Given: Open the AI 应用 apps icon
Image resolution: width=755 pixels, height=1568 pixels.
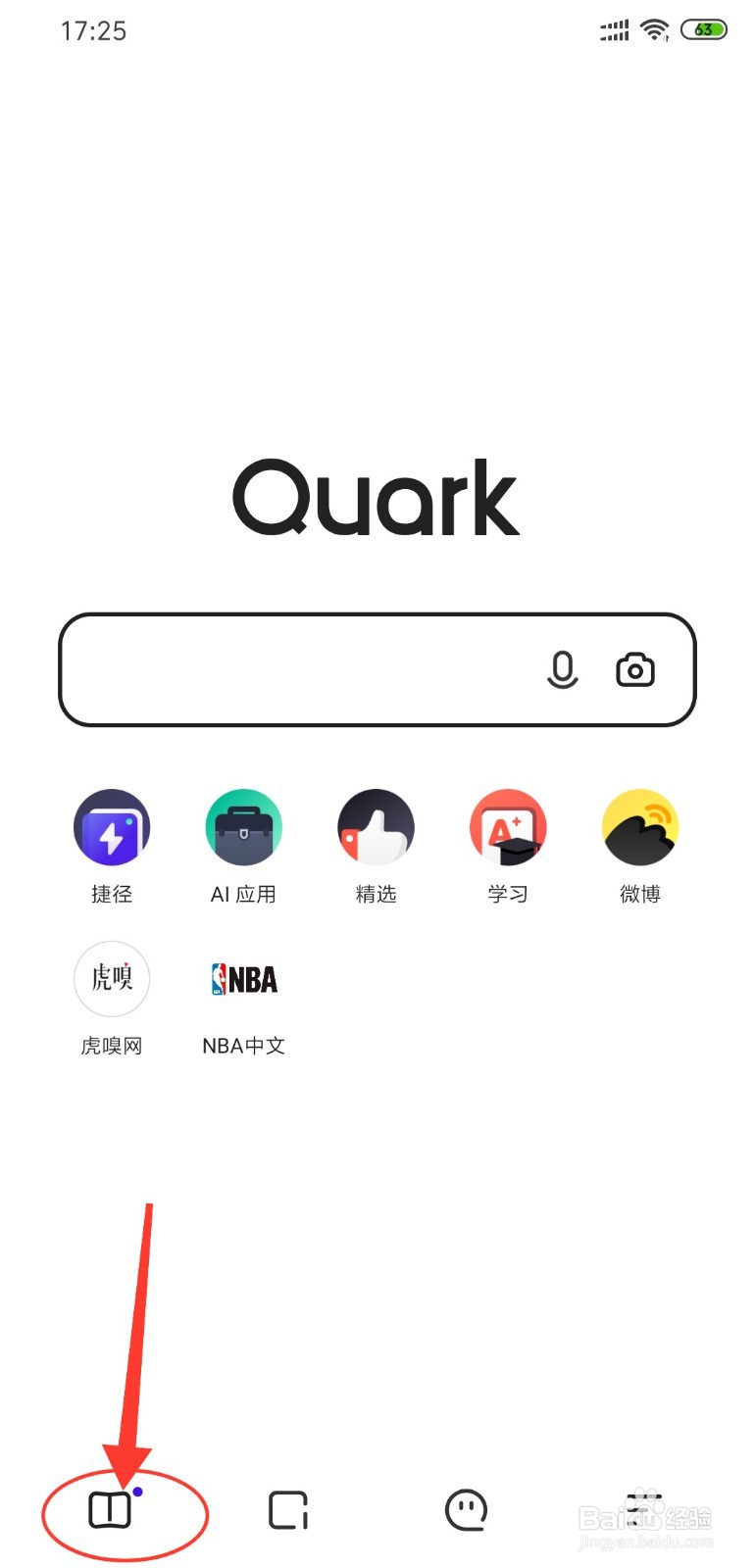Looking at the screenshot, I should (243, 827).
